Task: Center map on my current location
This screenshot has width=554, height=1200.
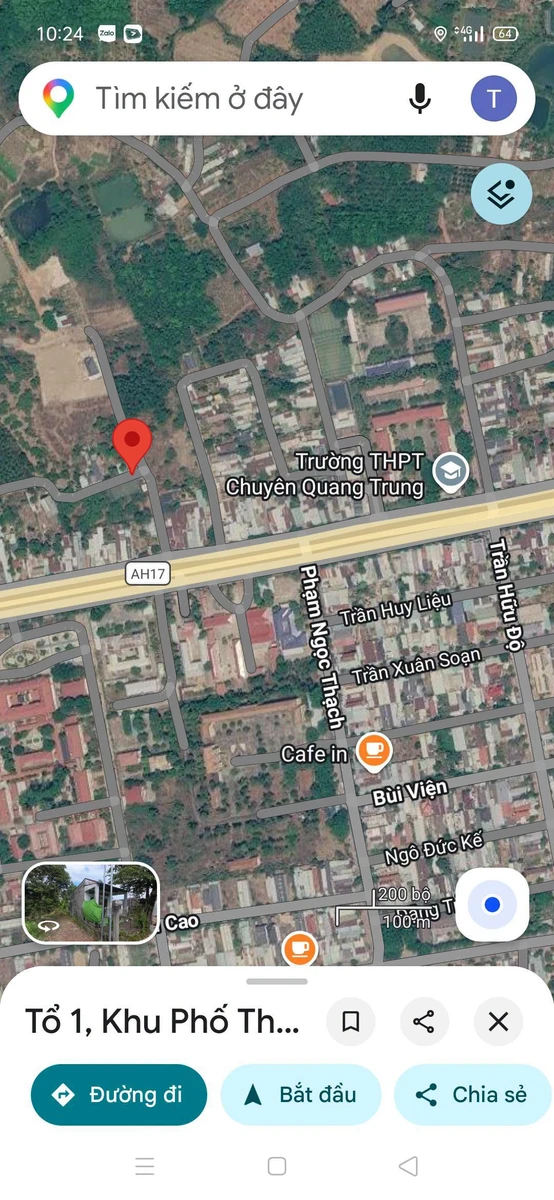Action: [492, 905]
